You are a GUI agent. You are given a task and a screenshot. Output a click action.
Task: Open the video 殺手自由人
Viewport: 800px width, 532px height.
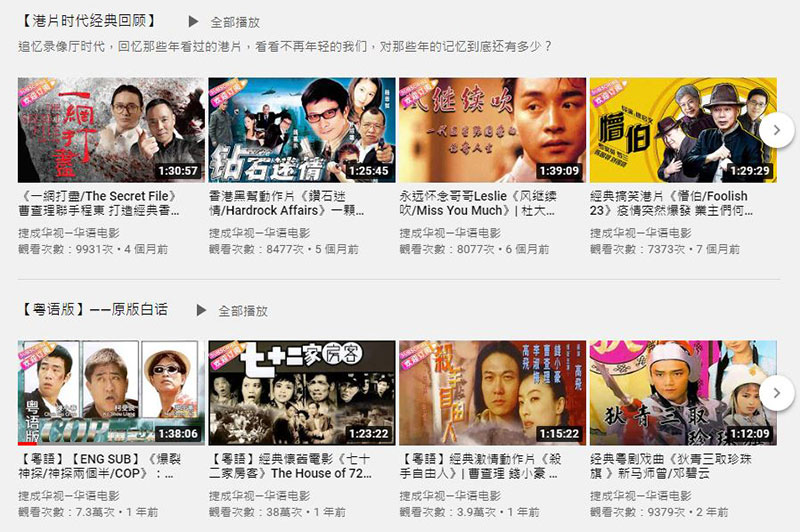492,392
